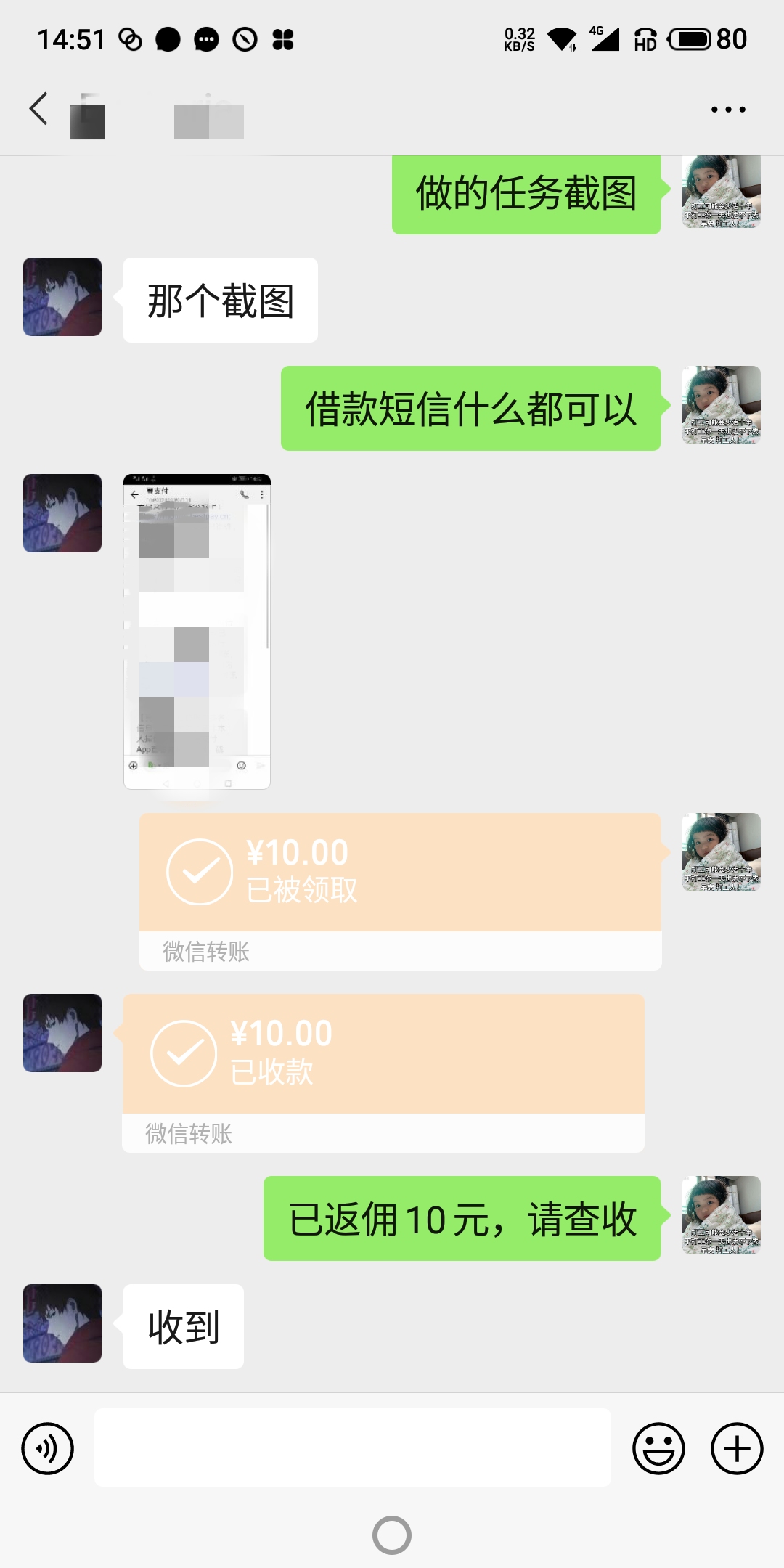
Task: Tap the system home button
Action: [x=392, y=1535]
